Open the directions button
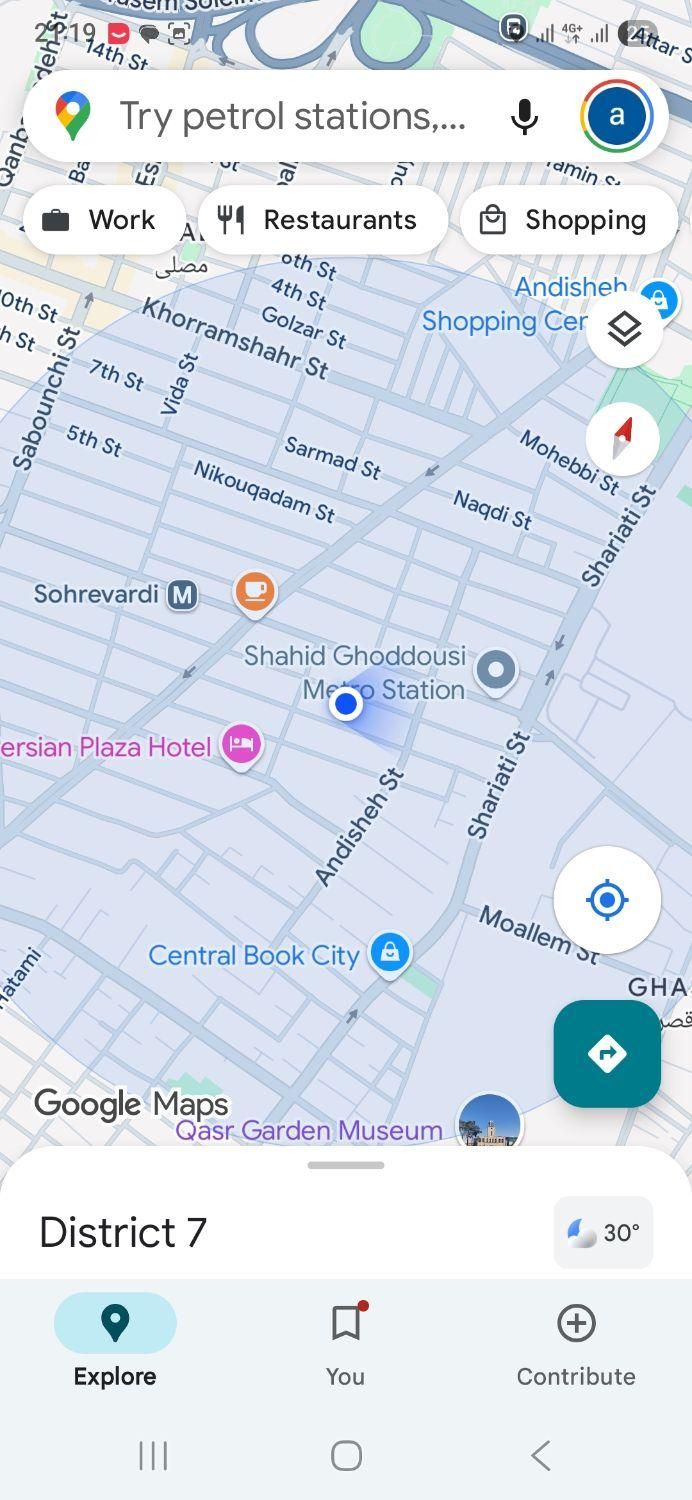Image resolution: width=692 pixels, height=1500 pixels. coord(607,1053)
